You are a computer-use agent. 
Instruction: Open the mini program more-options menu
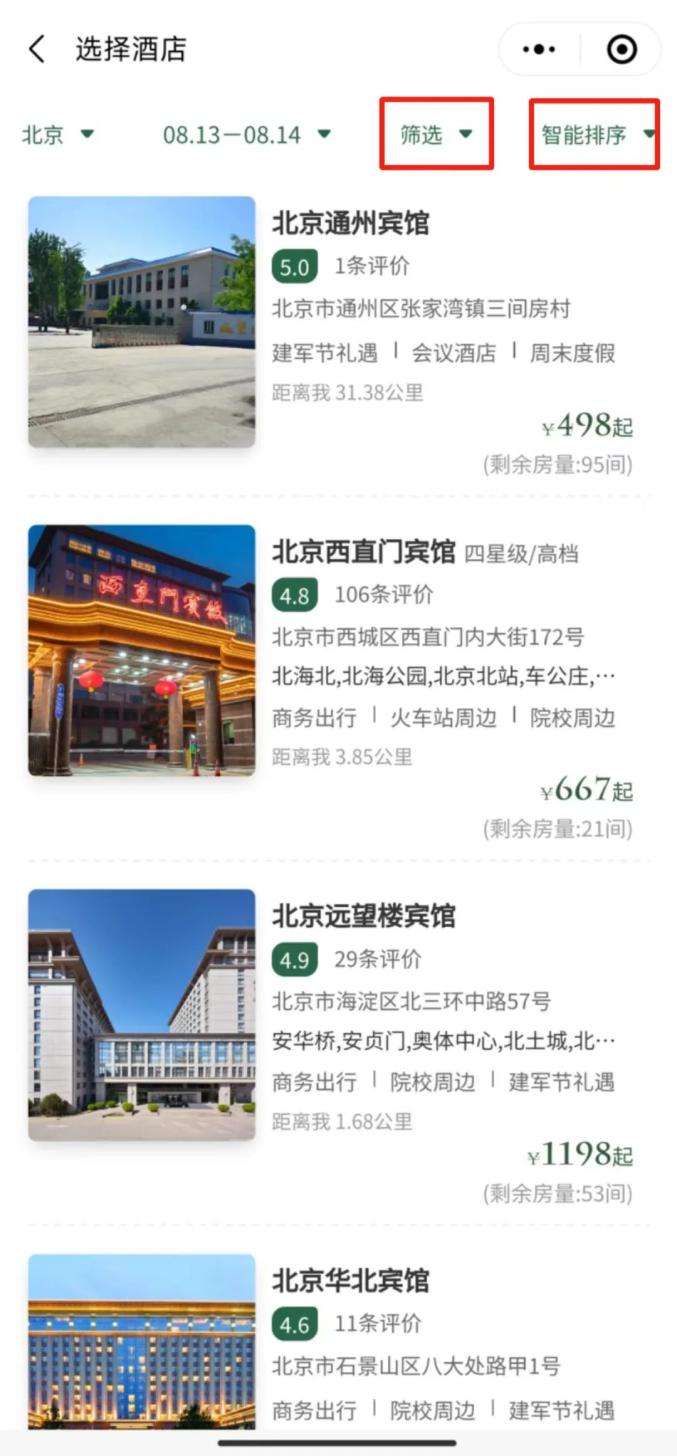pos(539,49)
